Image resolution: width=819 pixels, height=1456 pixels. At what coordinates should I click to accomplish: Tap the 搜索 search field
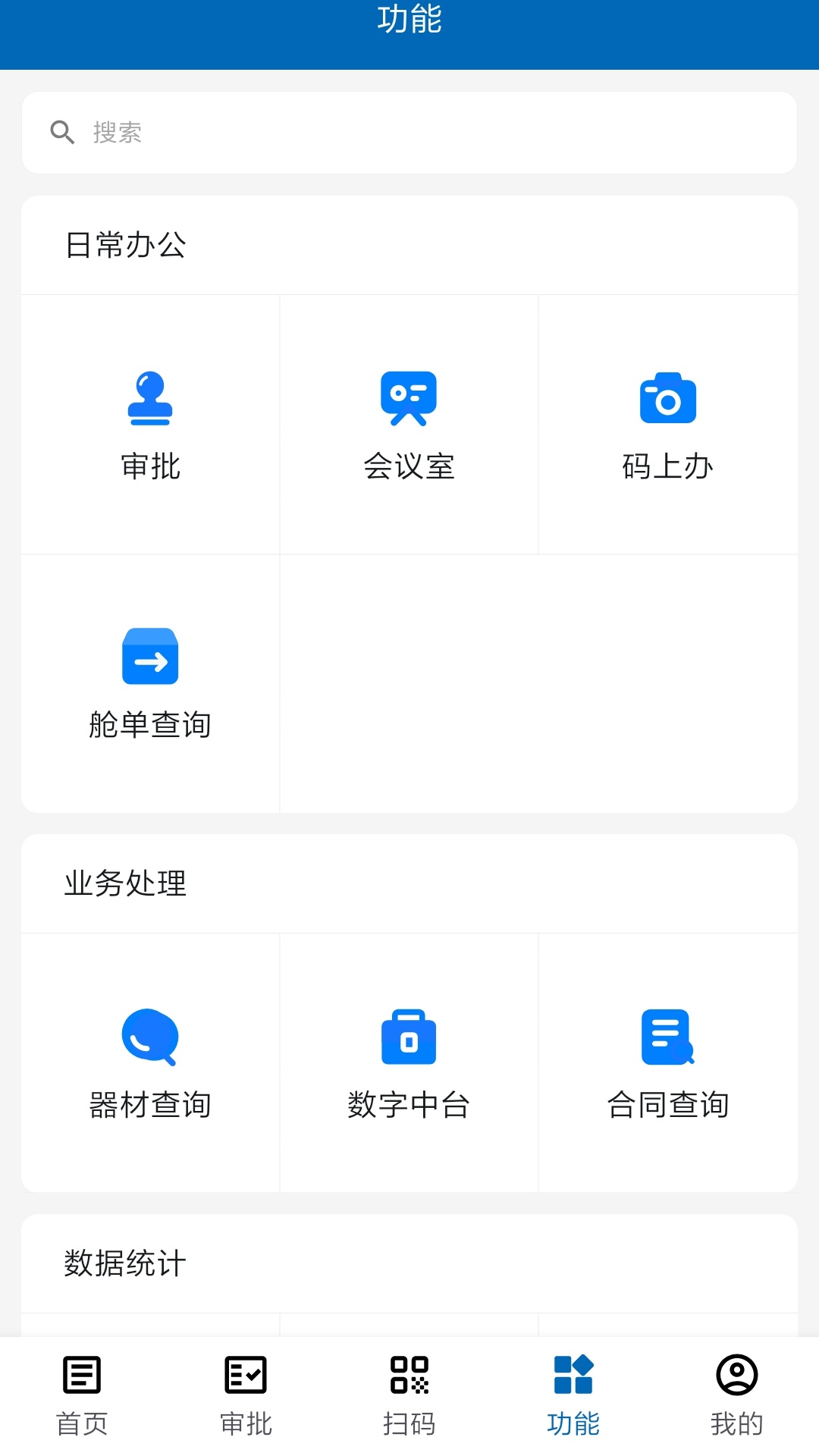409,133
